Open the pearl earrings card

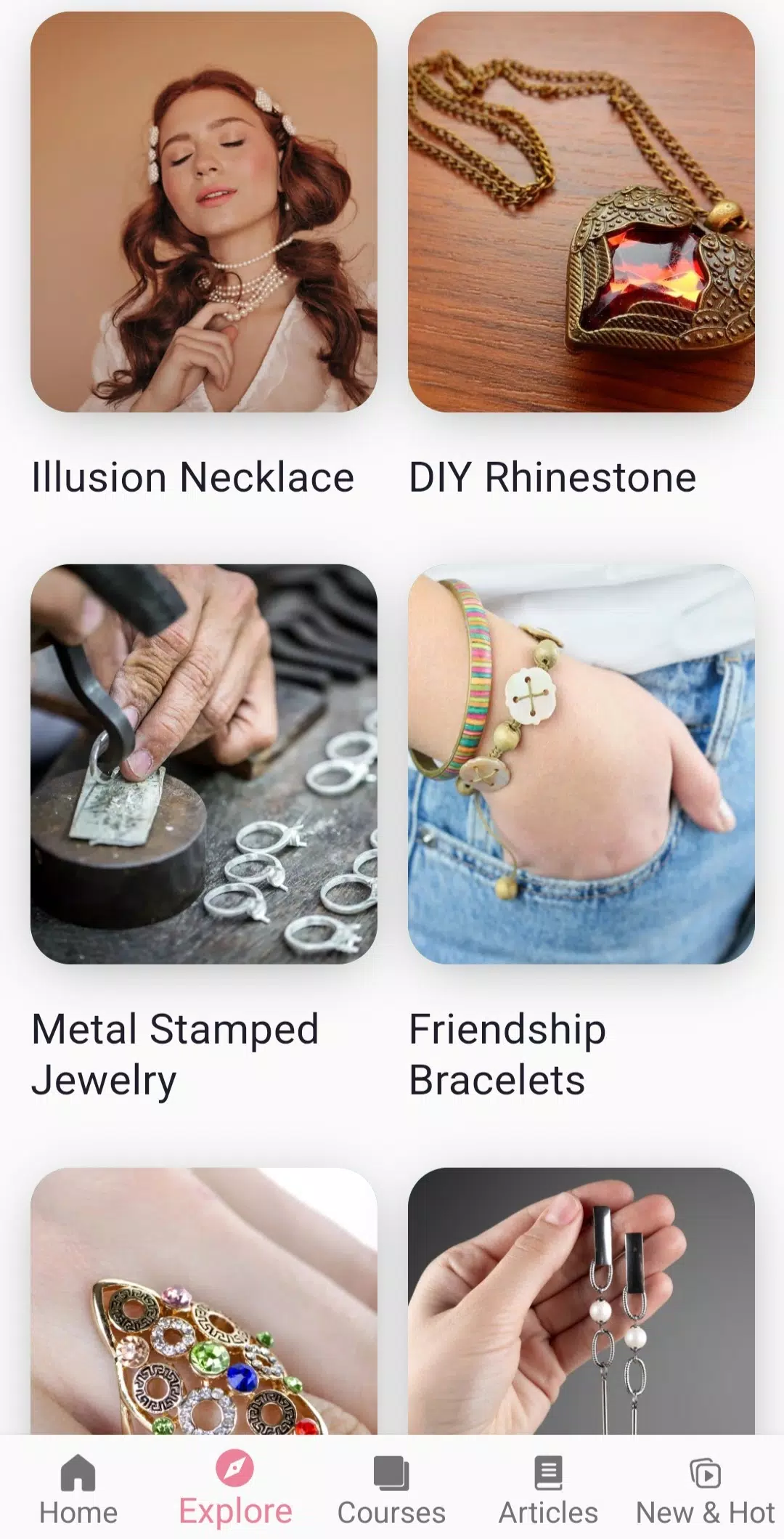tap(581, 1300)
